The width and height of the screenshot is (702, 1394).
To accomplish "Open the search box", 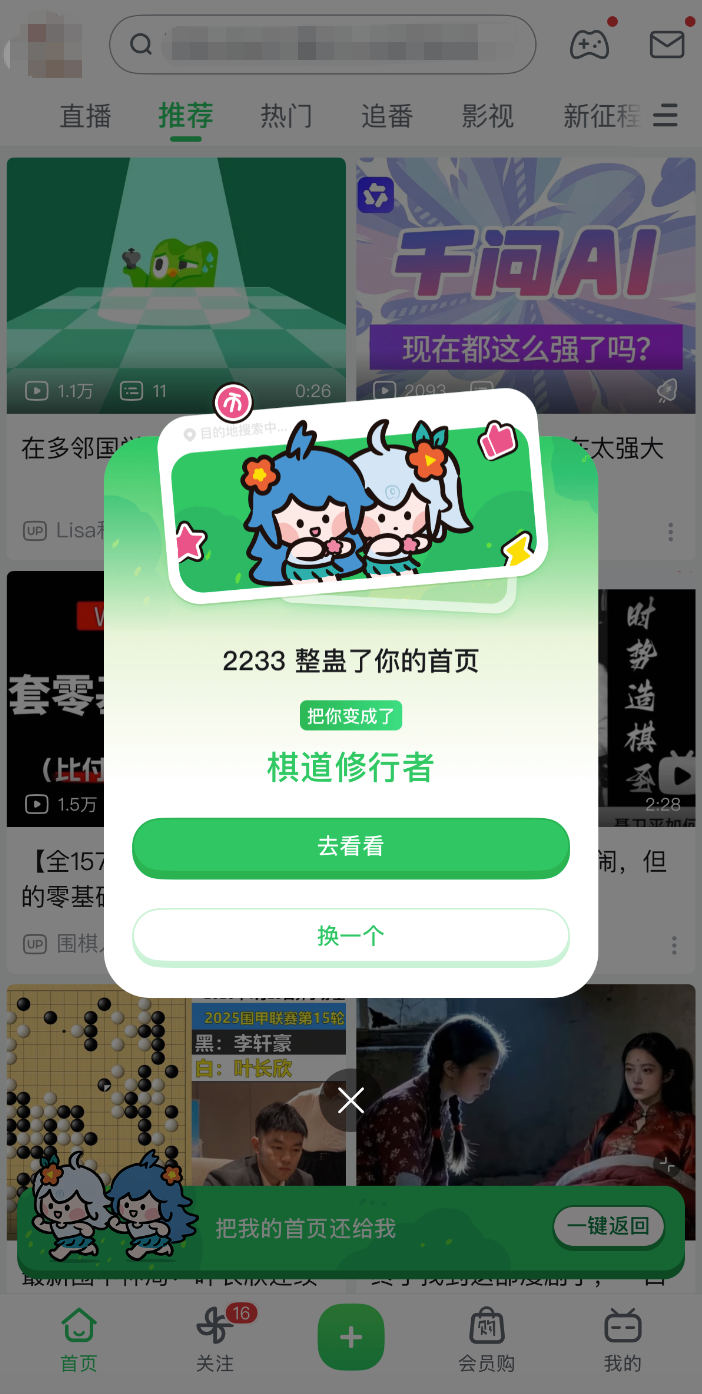I will click(322, 45).
